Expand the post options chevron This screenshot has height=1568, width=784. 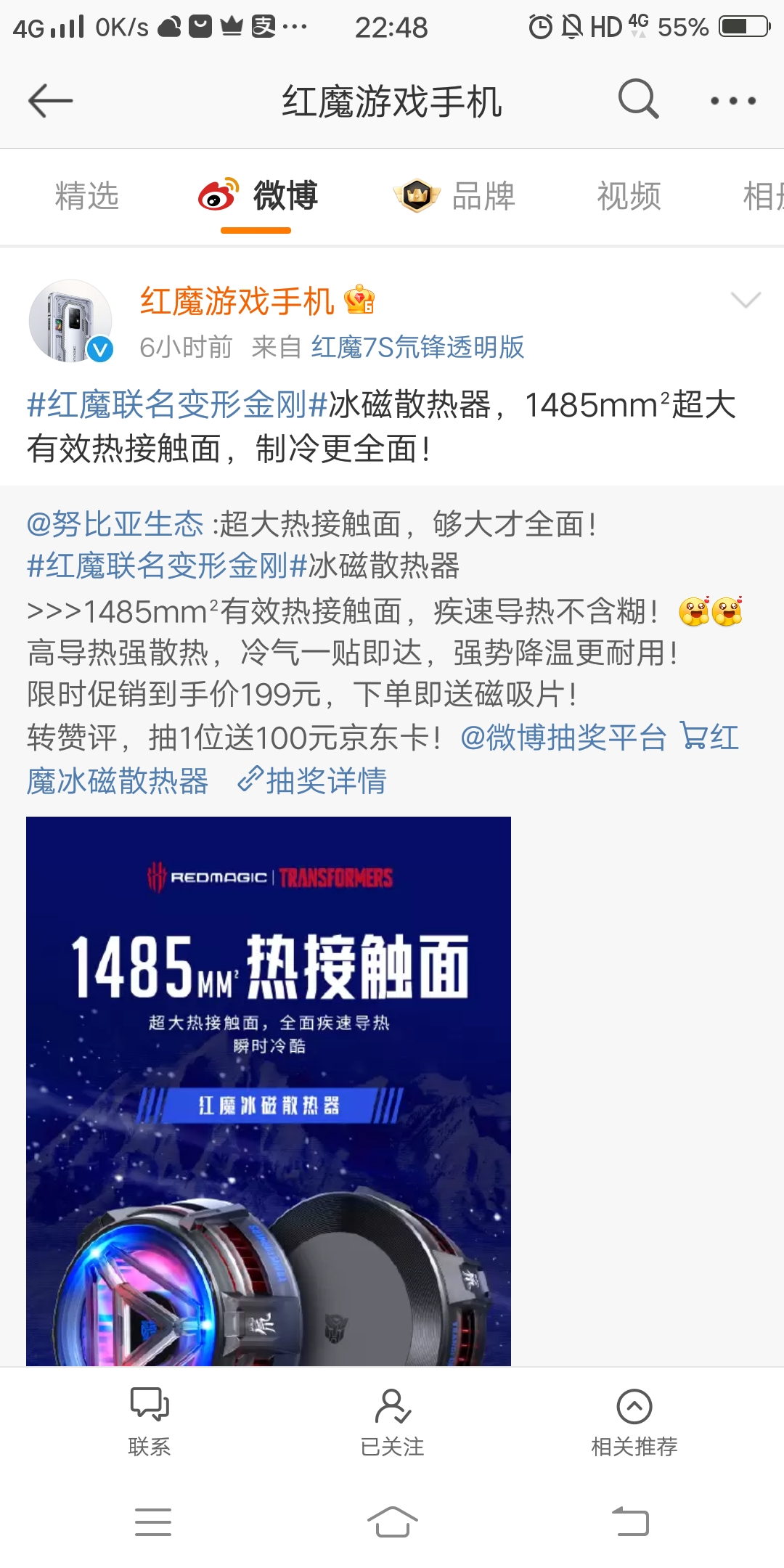coord(746,300)
